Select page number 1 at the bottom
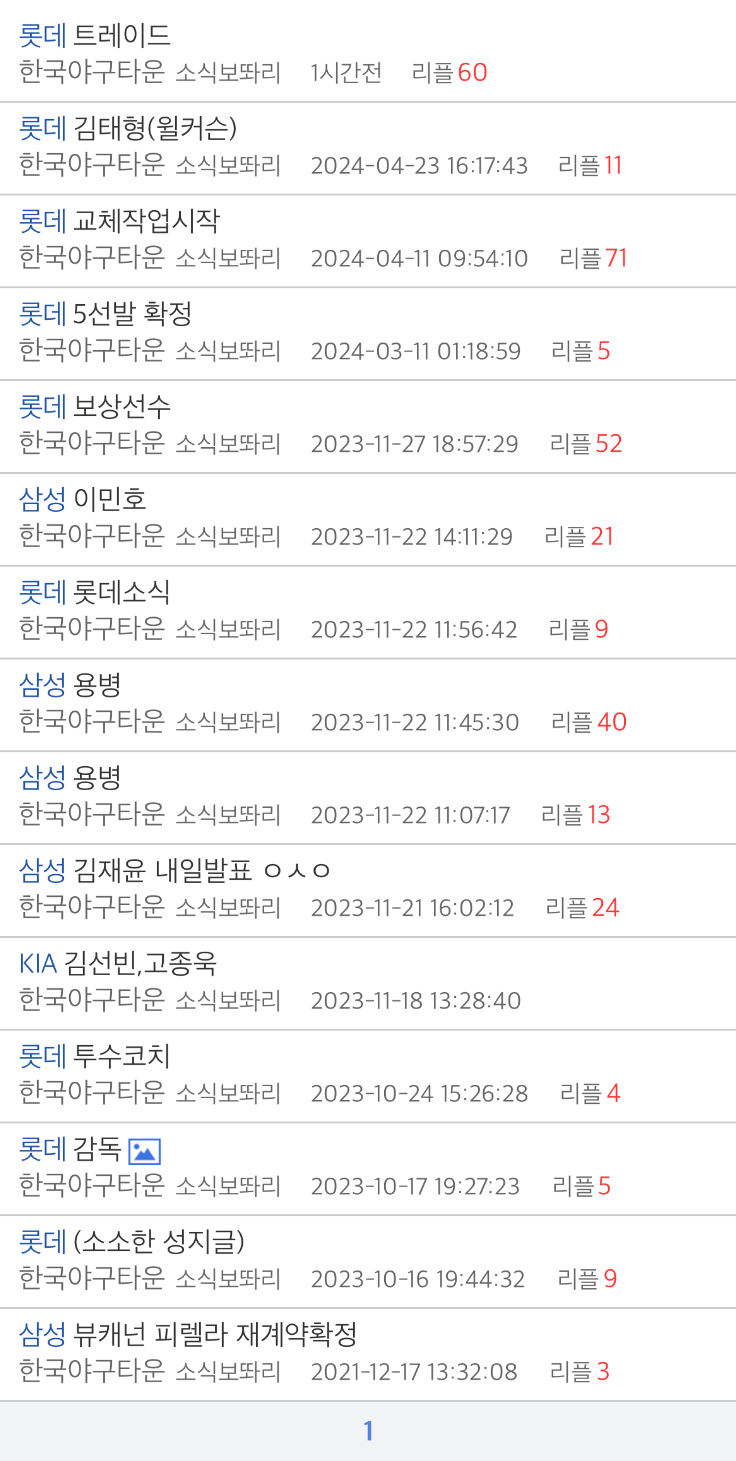Screen dimensions: 736x1461 pos(368,1432)
